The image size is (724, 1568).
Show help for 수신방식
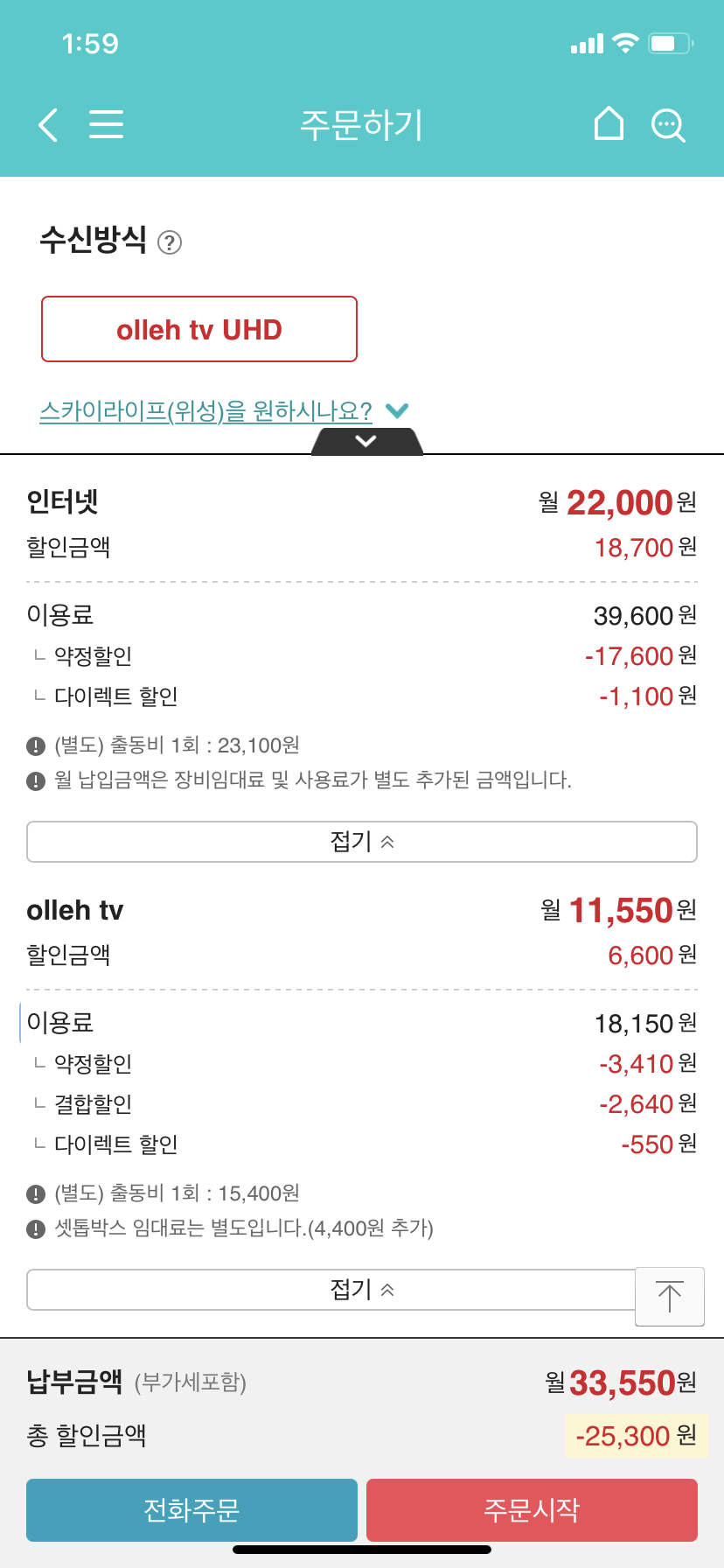tap(170, 242)
